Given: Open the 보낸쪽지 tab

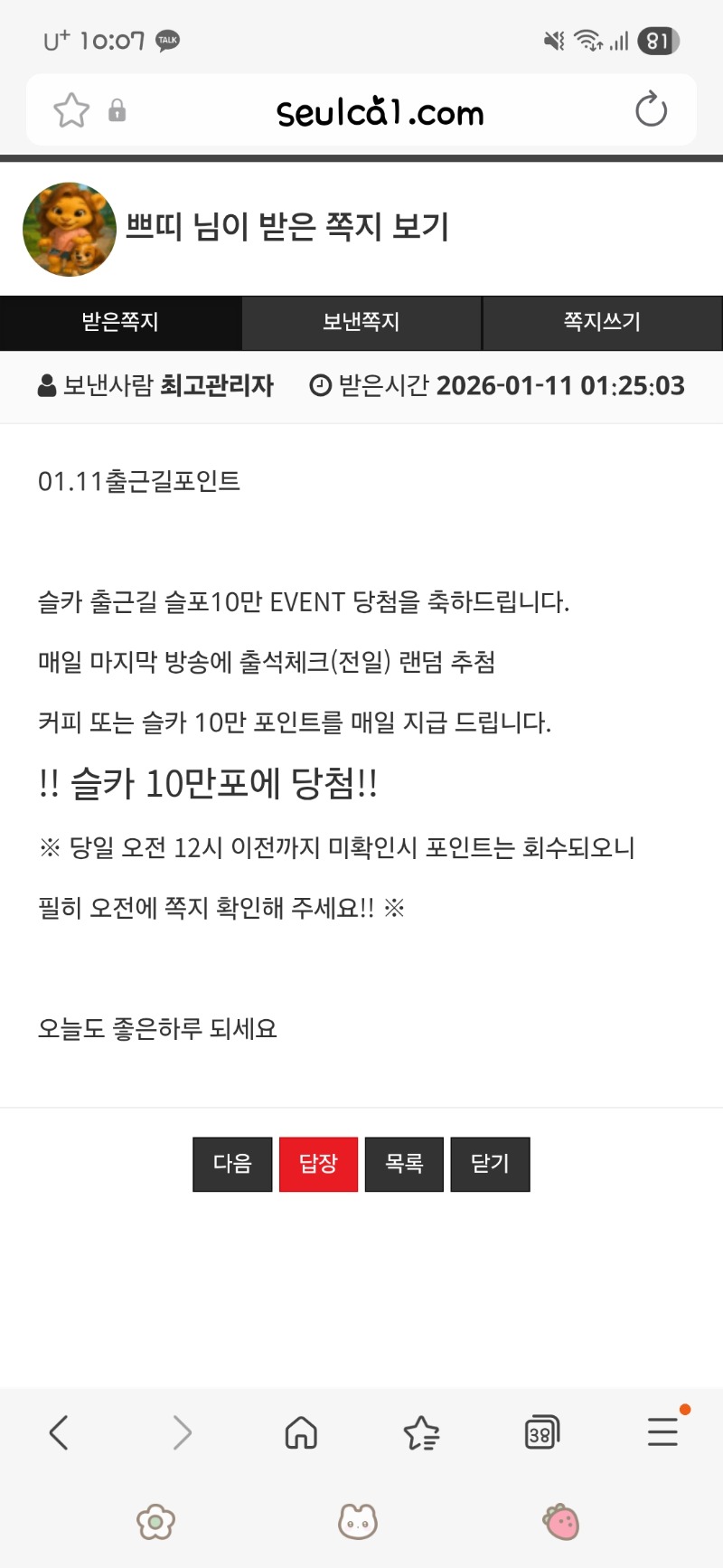Looking at the screenshot, I should point(361,322).
